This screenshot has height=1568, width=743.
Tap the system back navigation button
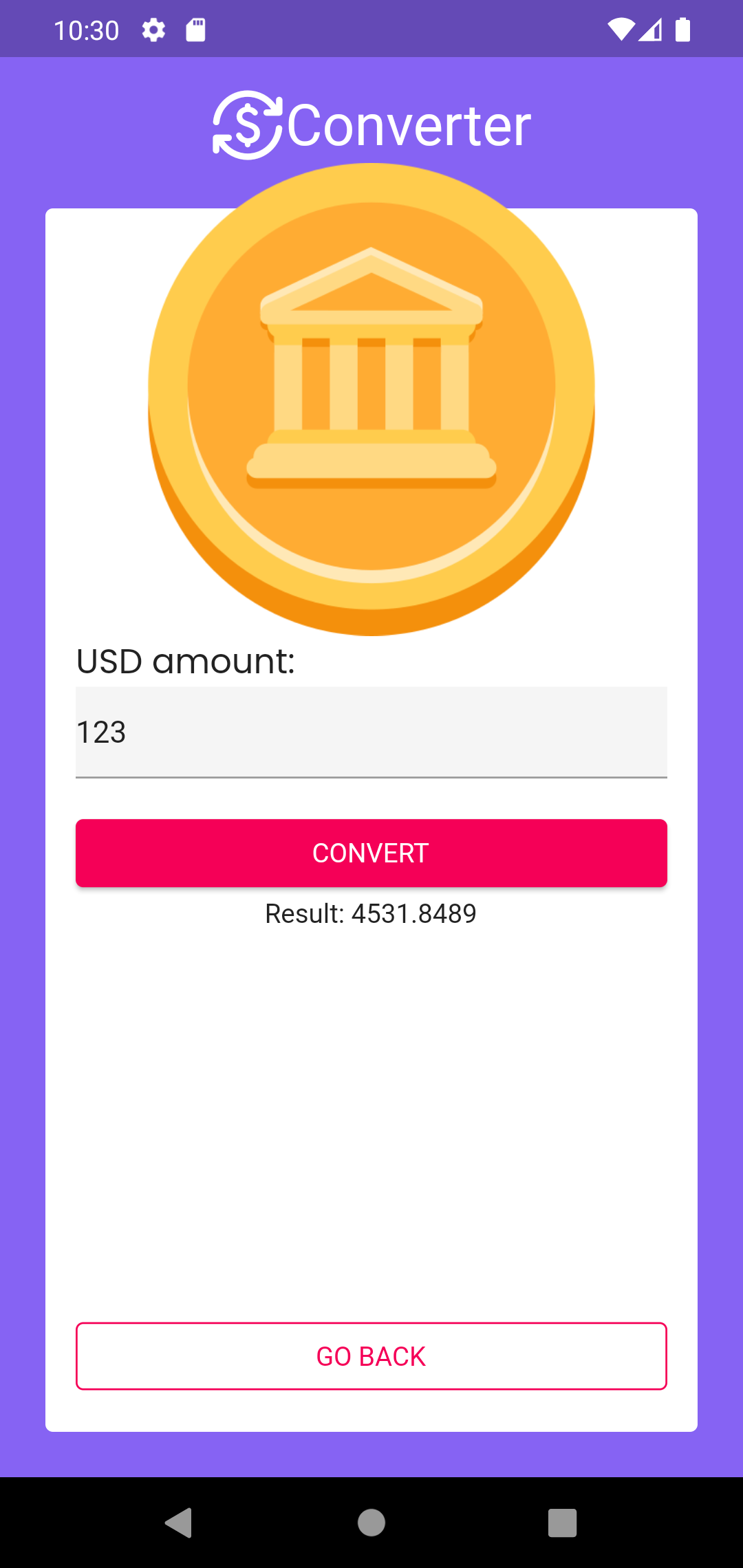tap(179, 1523)
